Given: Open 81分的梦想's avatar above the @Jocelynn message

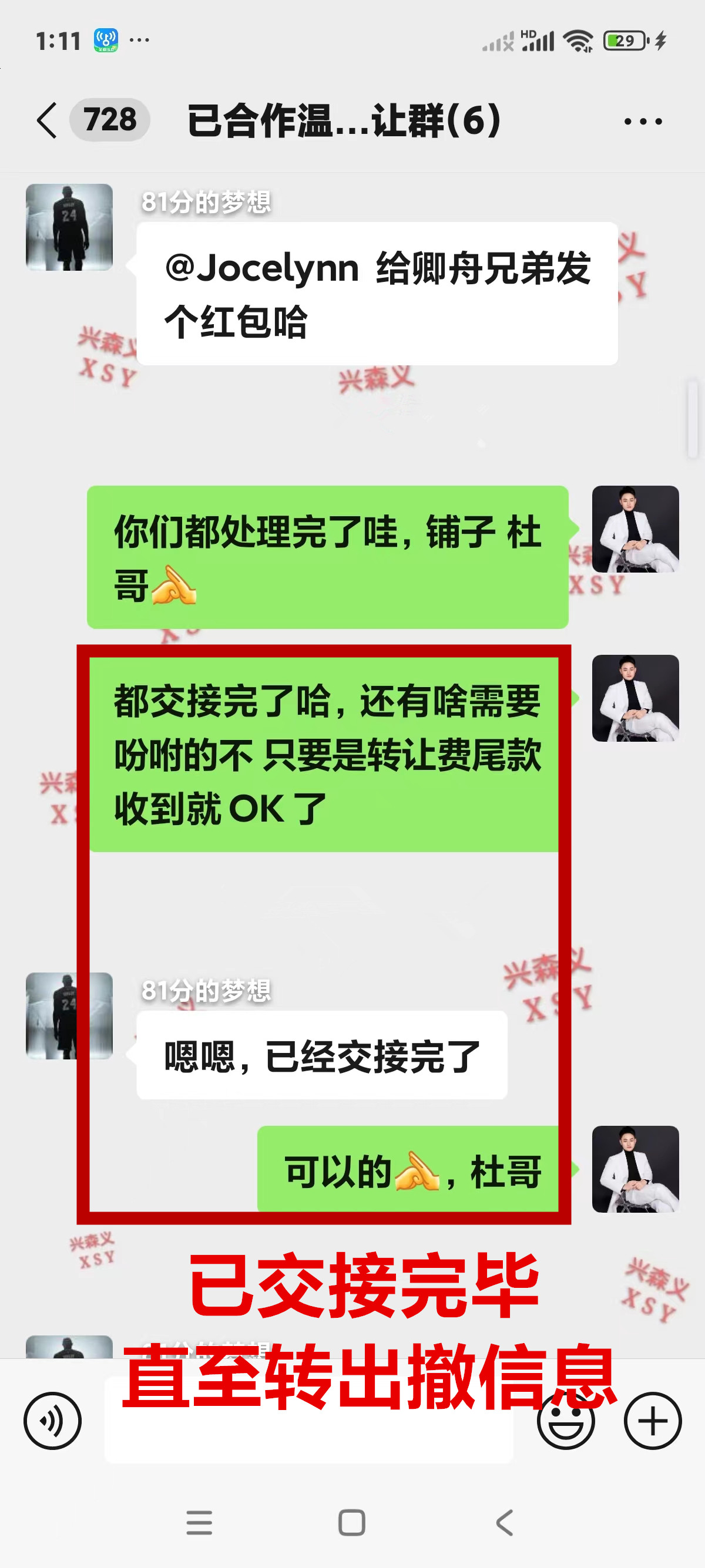Looking at the screenshot, I should (x=69, y=227).
